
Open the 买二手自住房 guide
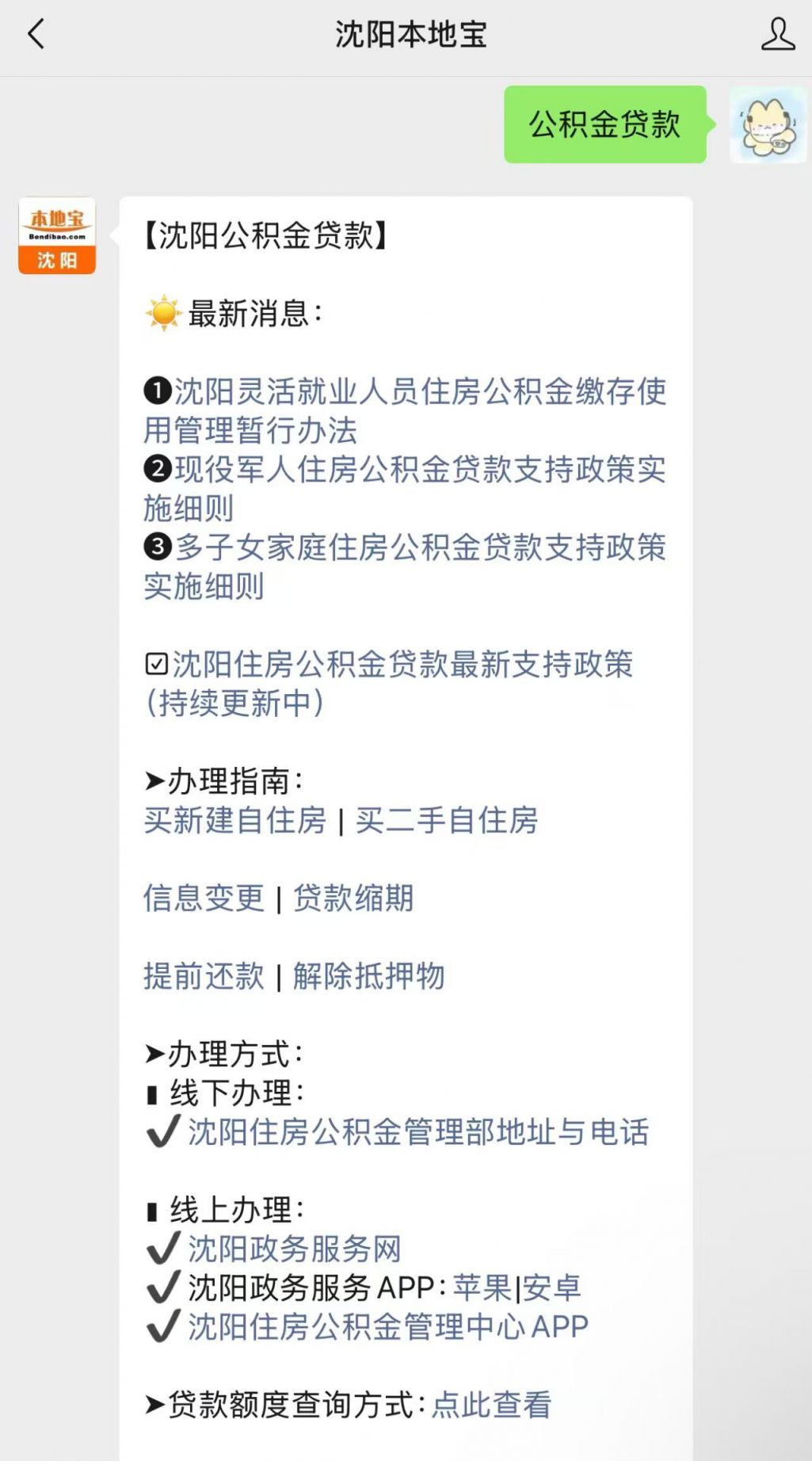pyautogui.click(x=447, y=820)
